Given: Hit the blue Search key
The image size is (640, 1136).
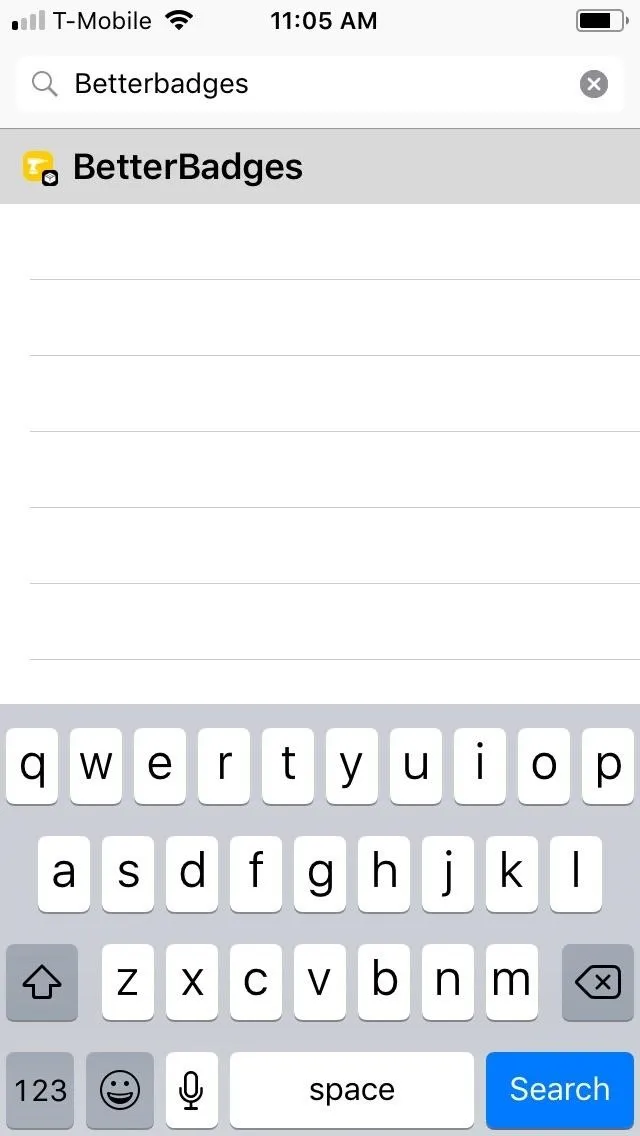Looking at the screenshot, I should click(560, 1091).
